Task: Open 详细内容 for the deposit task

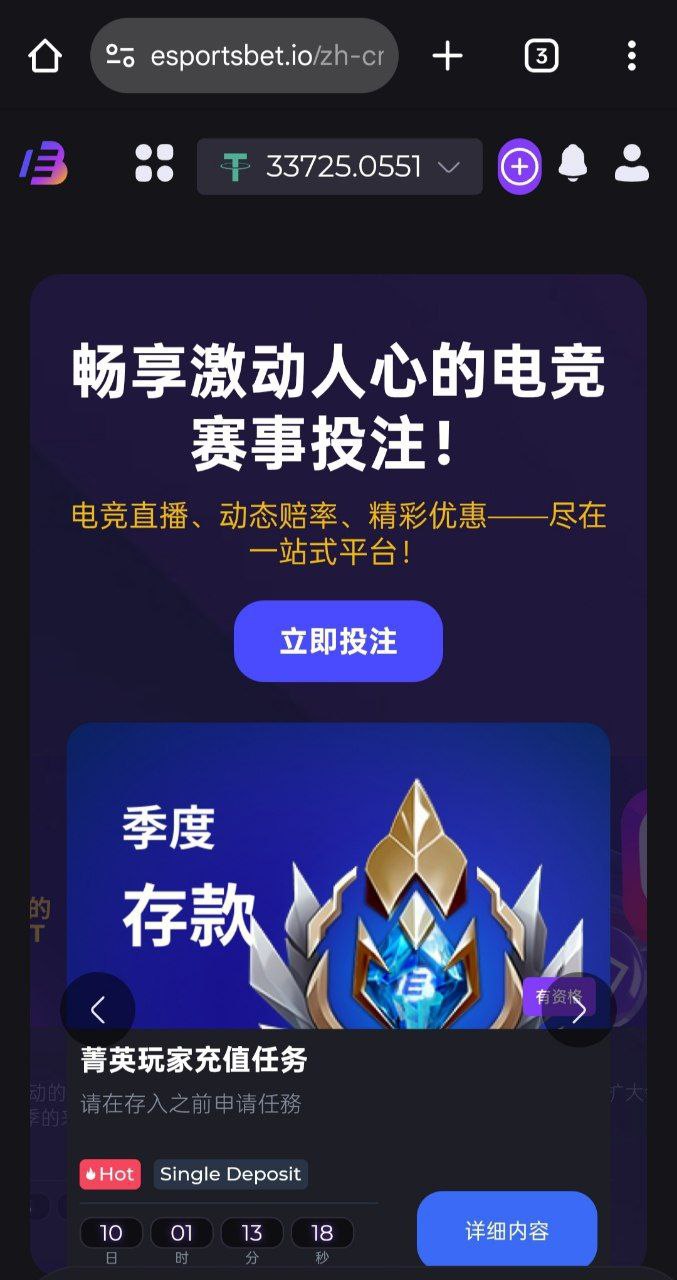Action: click(506, 1231)
